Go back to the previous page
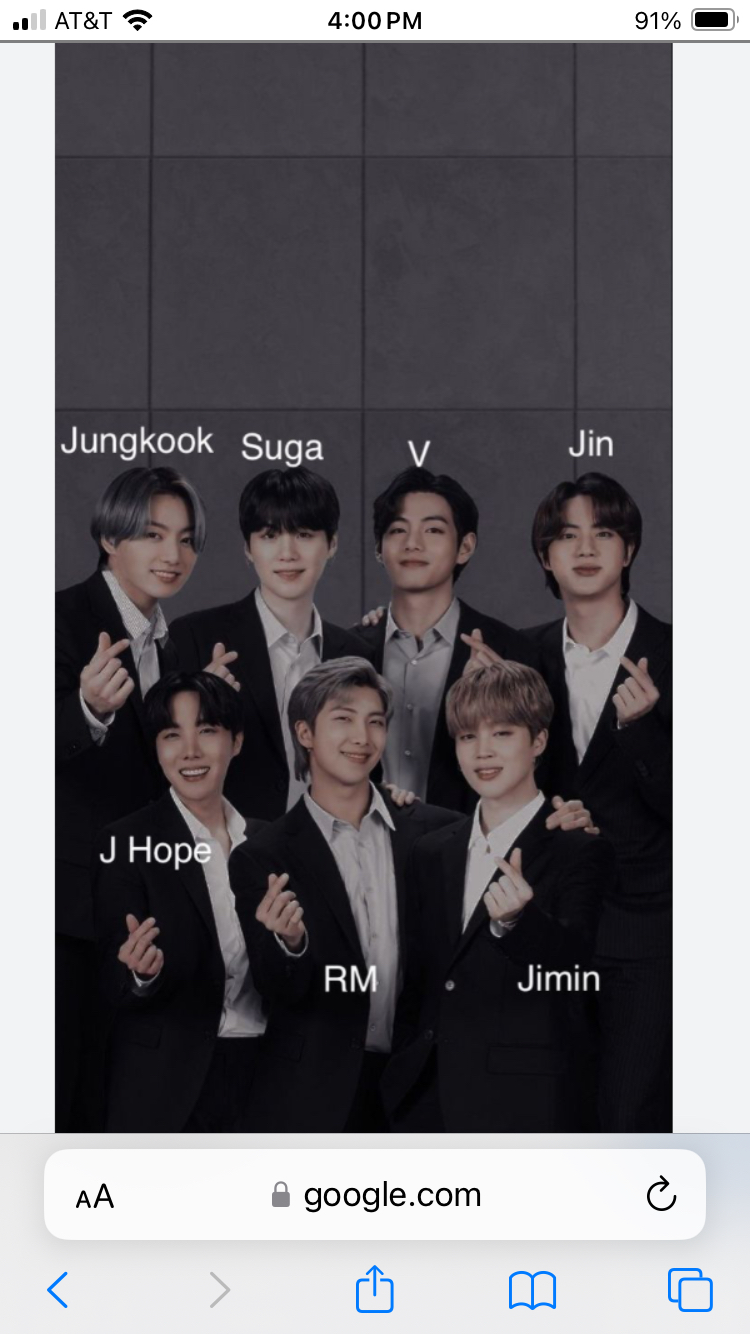The width and height of the screenshot is (750, 1334). (x=58, y=1290)
